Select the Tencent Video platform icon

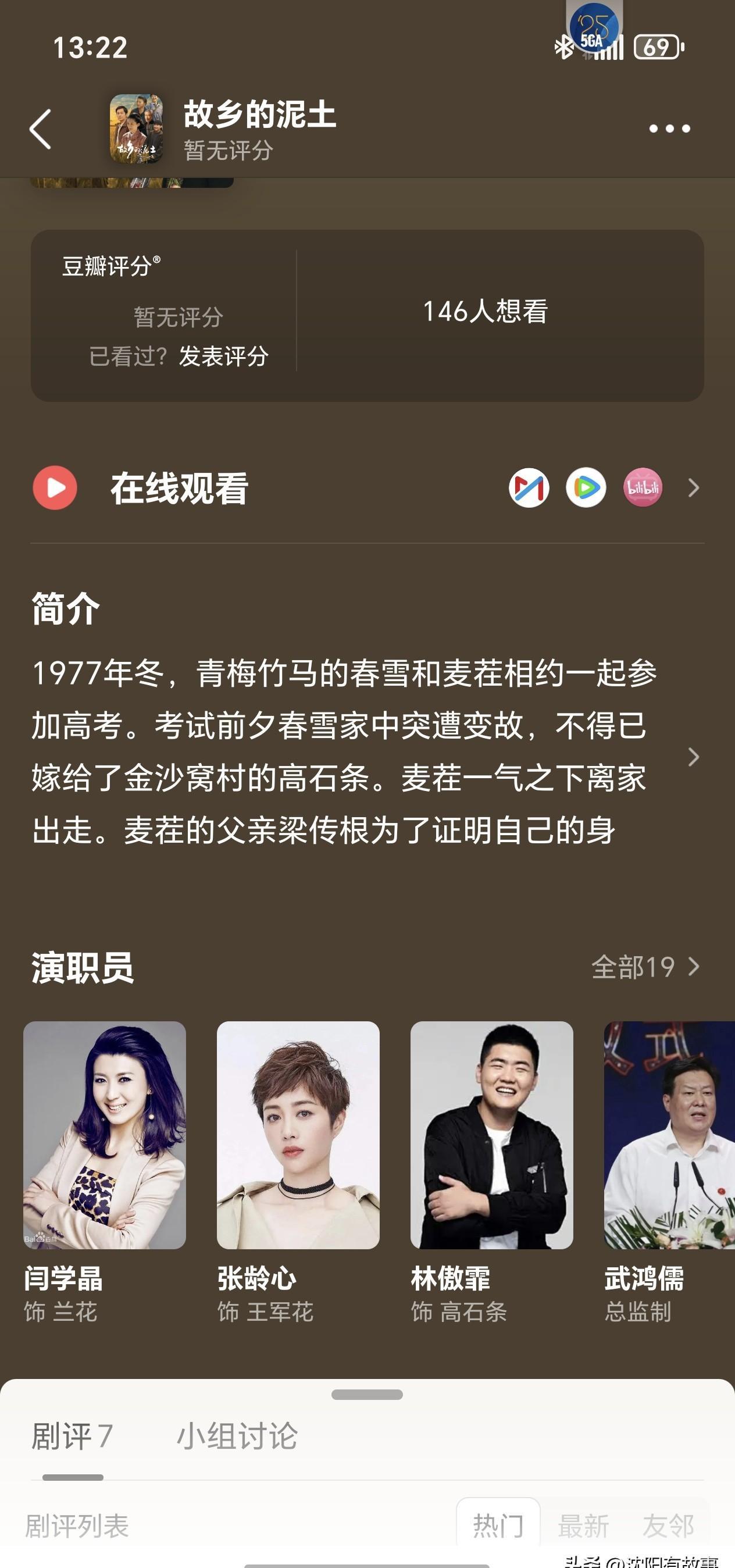pyautogui.click(x=587, y=487)
